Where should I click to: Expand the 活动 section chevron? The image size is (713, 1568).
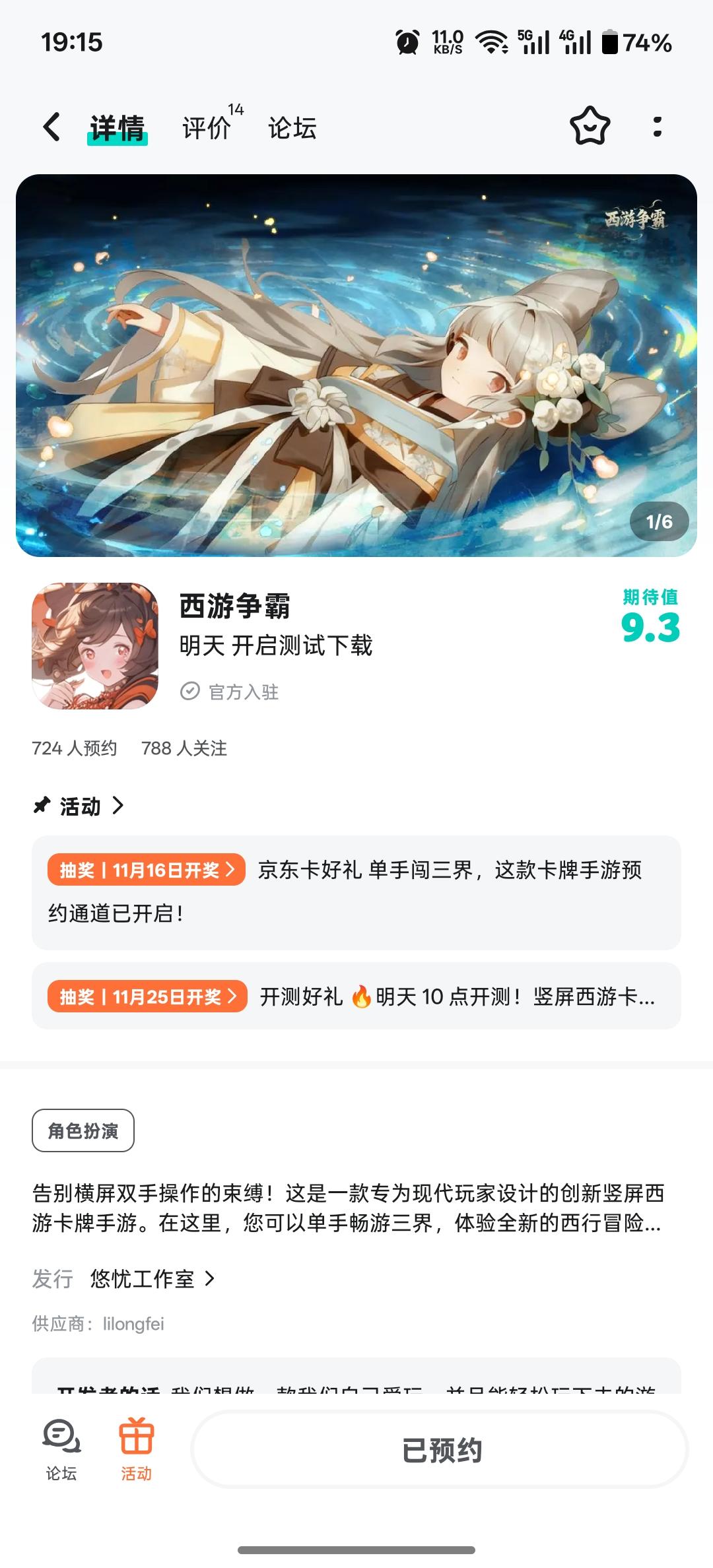119,806
